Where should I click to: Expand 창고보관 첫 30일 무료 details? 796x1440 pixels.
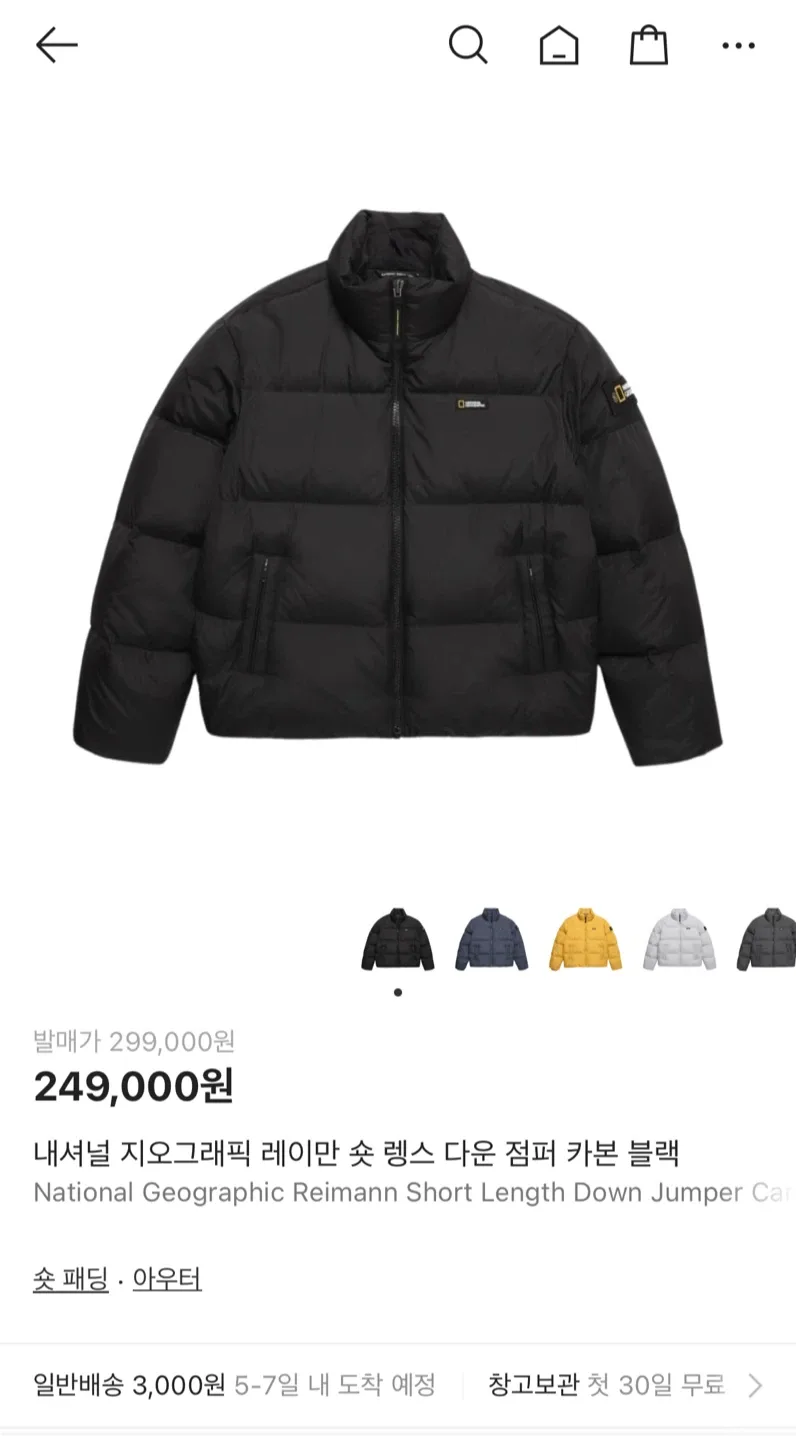[x=627, y=1385]
